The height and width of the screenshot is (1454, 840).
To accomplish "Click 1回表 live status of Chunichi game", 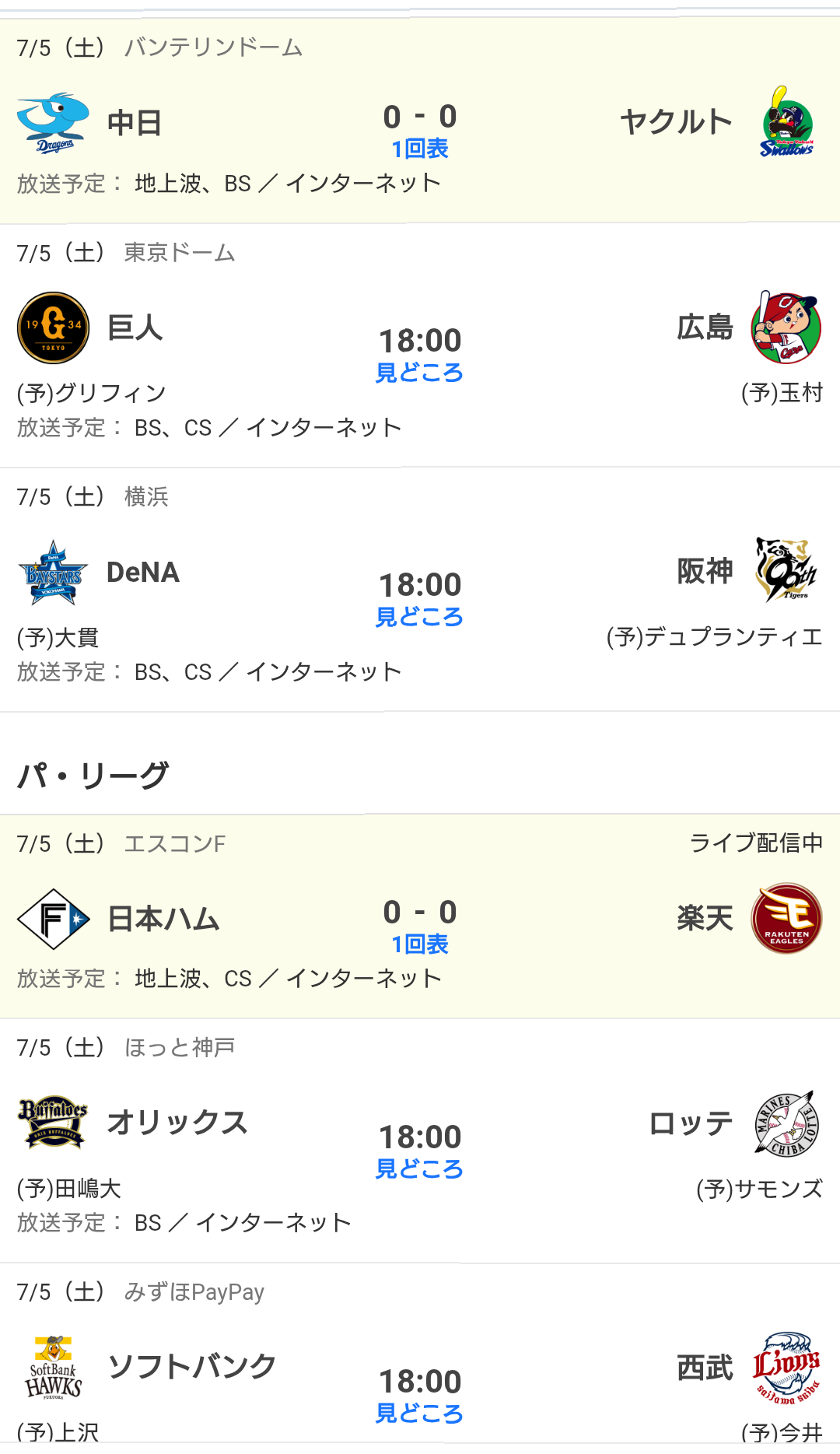I will point(420,149).
